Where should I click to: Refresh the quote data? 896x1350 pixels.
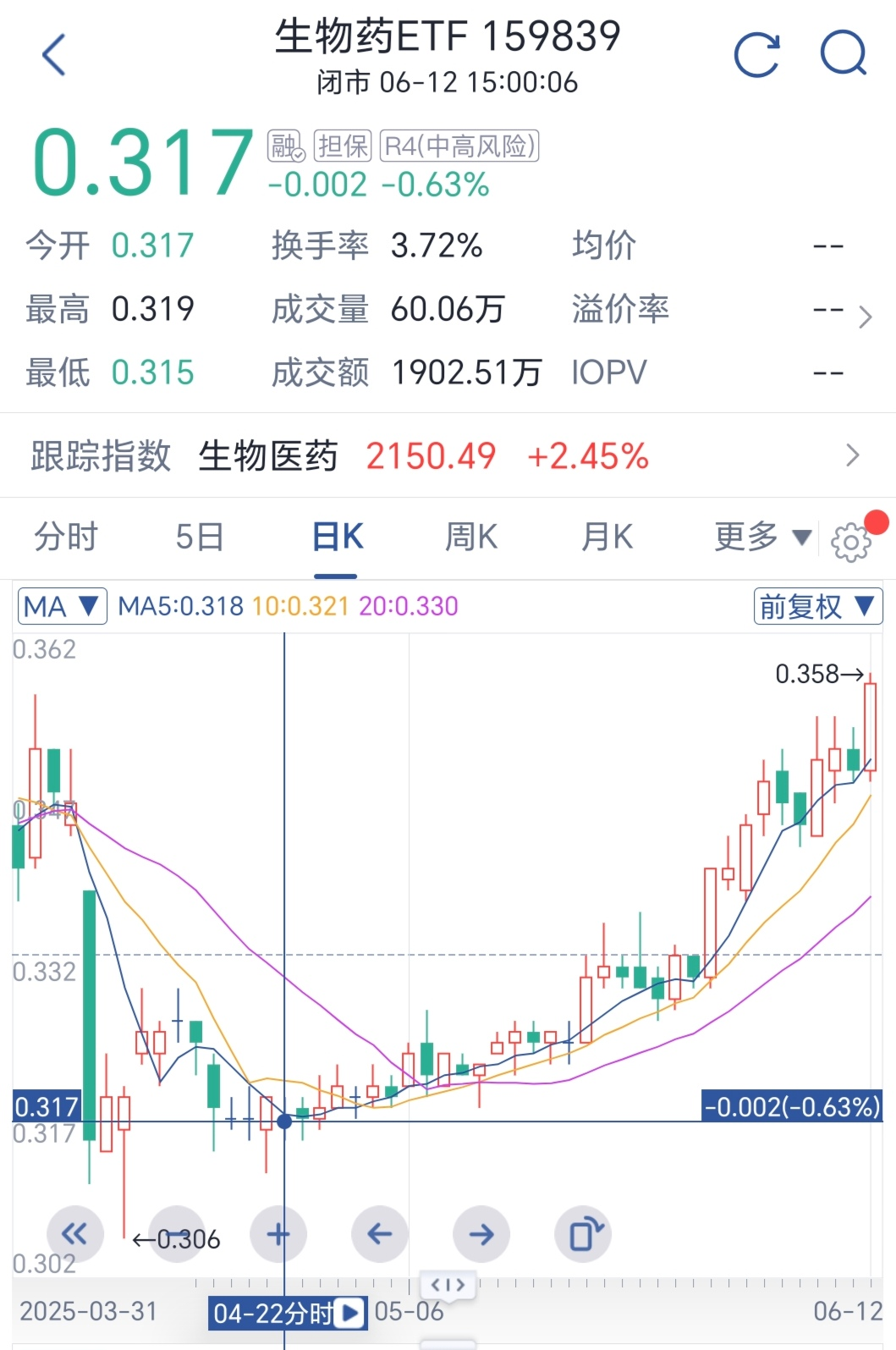[756, 56]
